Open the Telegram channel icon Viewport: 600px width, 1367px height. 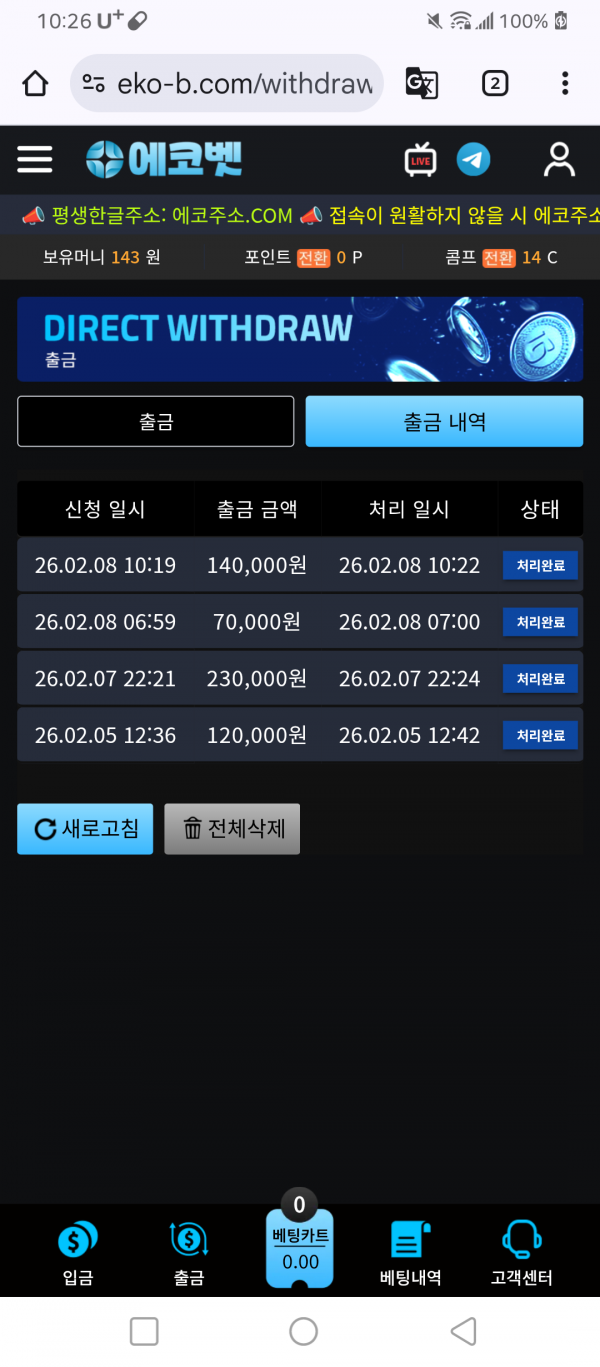[x=474, y=160]
